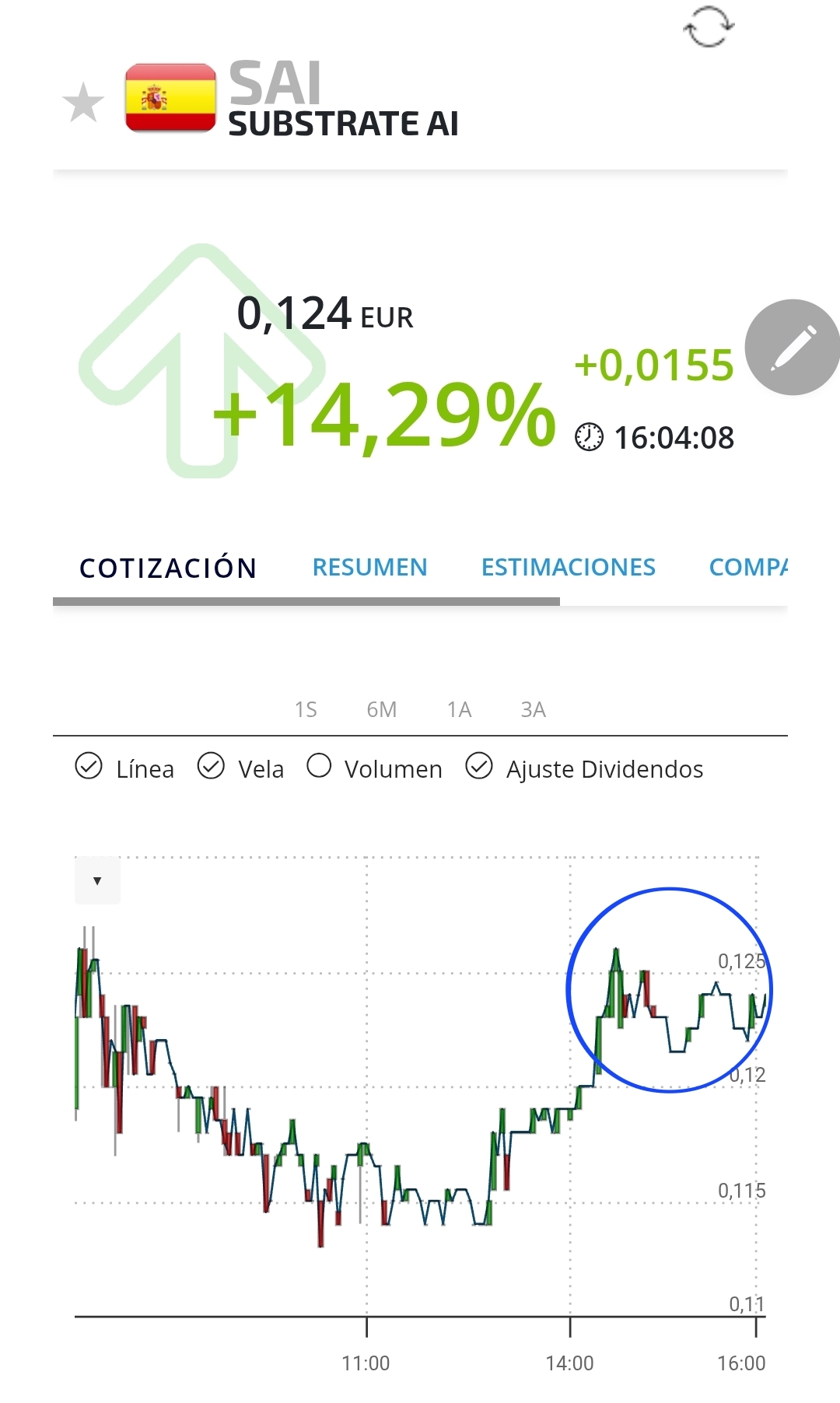
Task: Switch to the Resumen tab
Action: click(x=369, y=568)
